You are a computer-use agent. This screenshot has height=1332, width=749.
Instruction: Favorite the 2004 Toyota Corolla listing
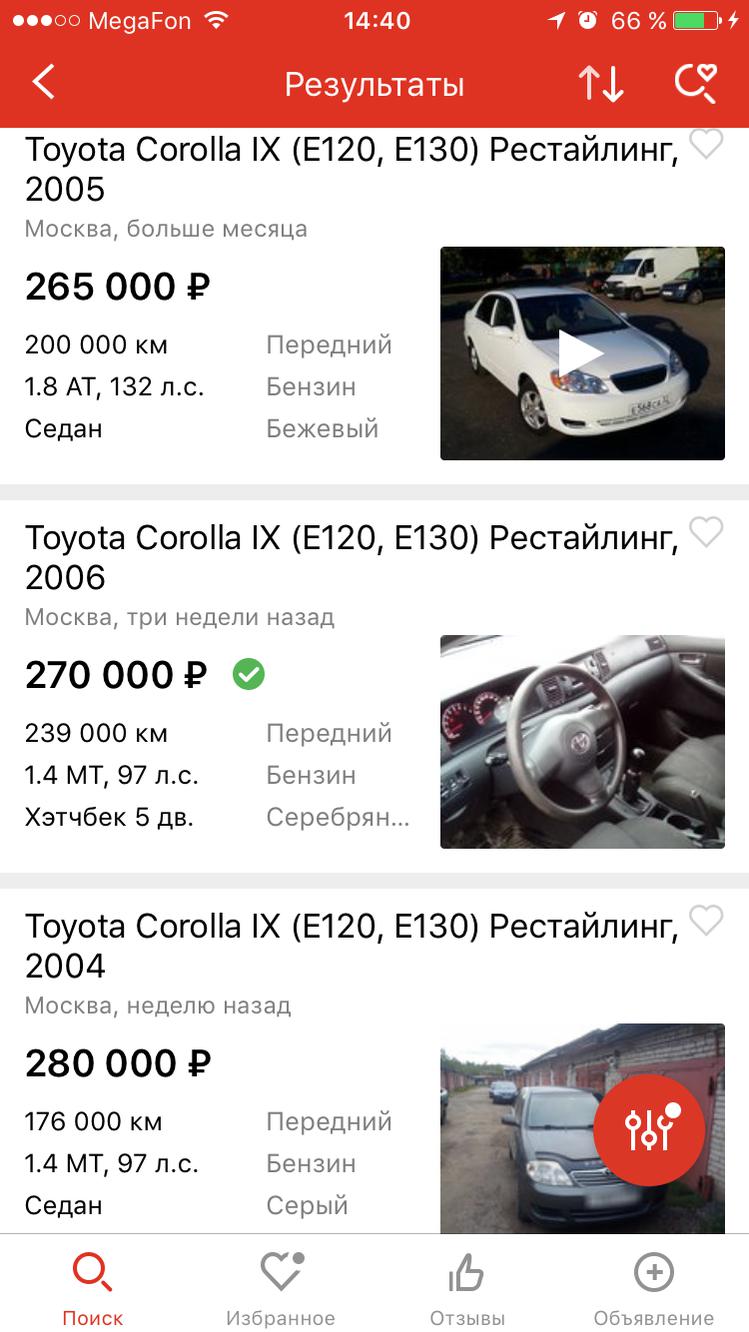point(706,921)
